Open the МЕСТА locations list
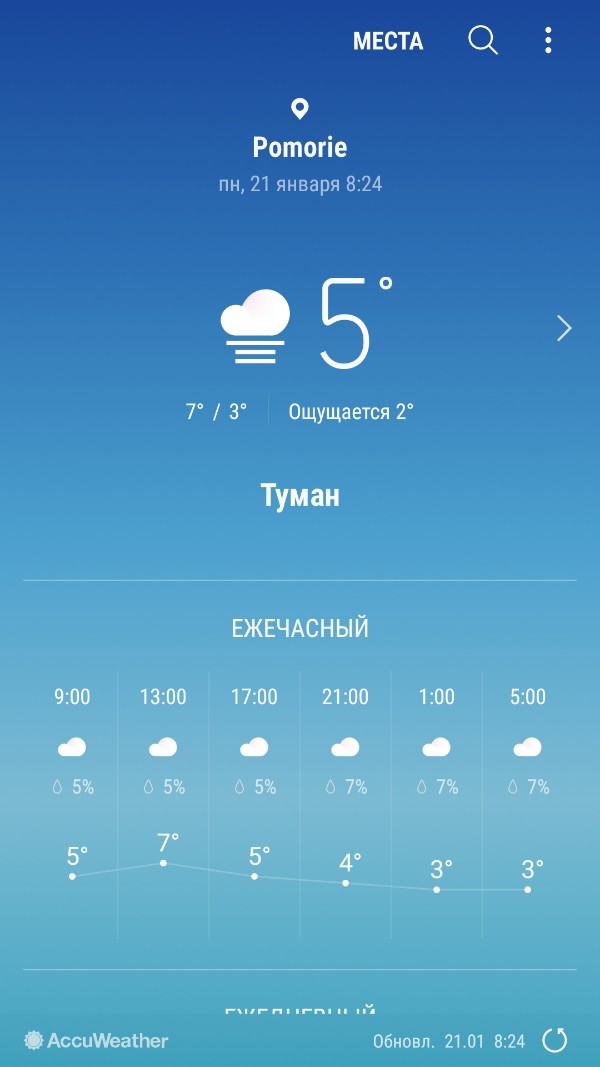Viewport: 600px width, 1067px height. (x=388, y=41)
